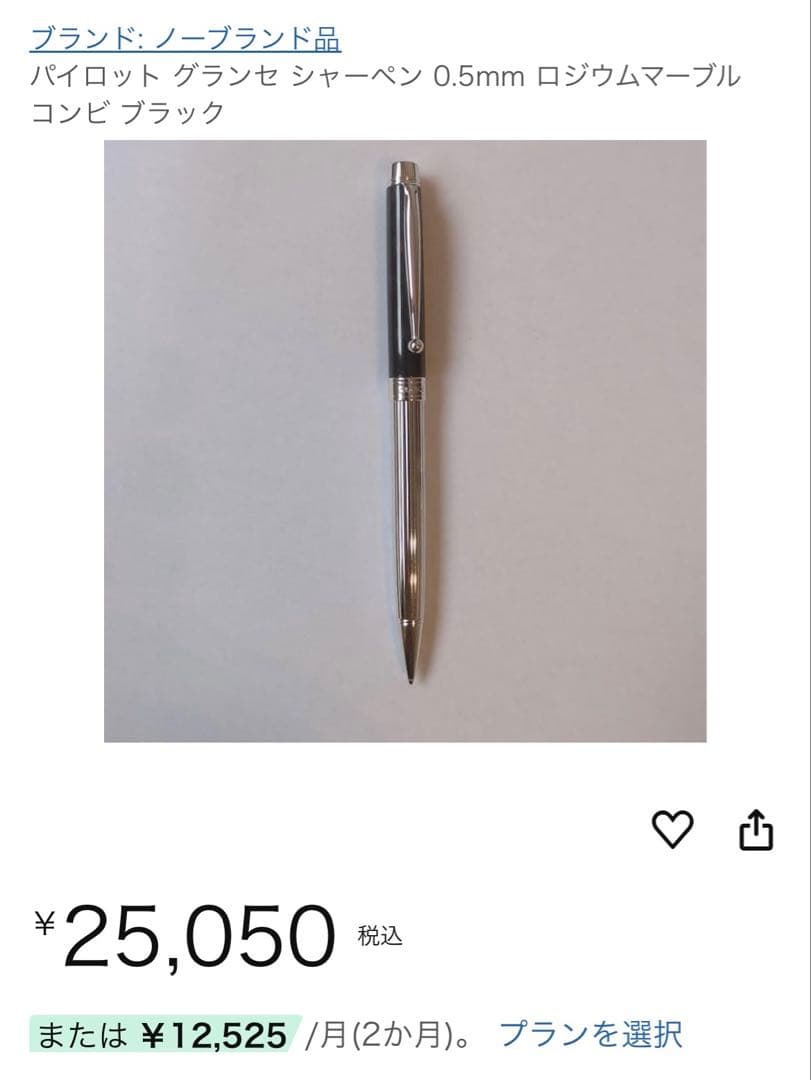The width and height of the screenshot is (811, 1080).
Task: Open the ブランド: ノーブランド品 link
Action: click(x=186, y=40)
